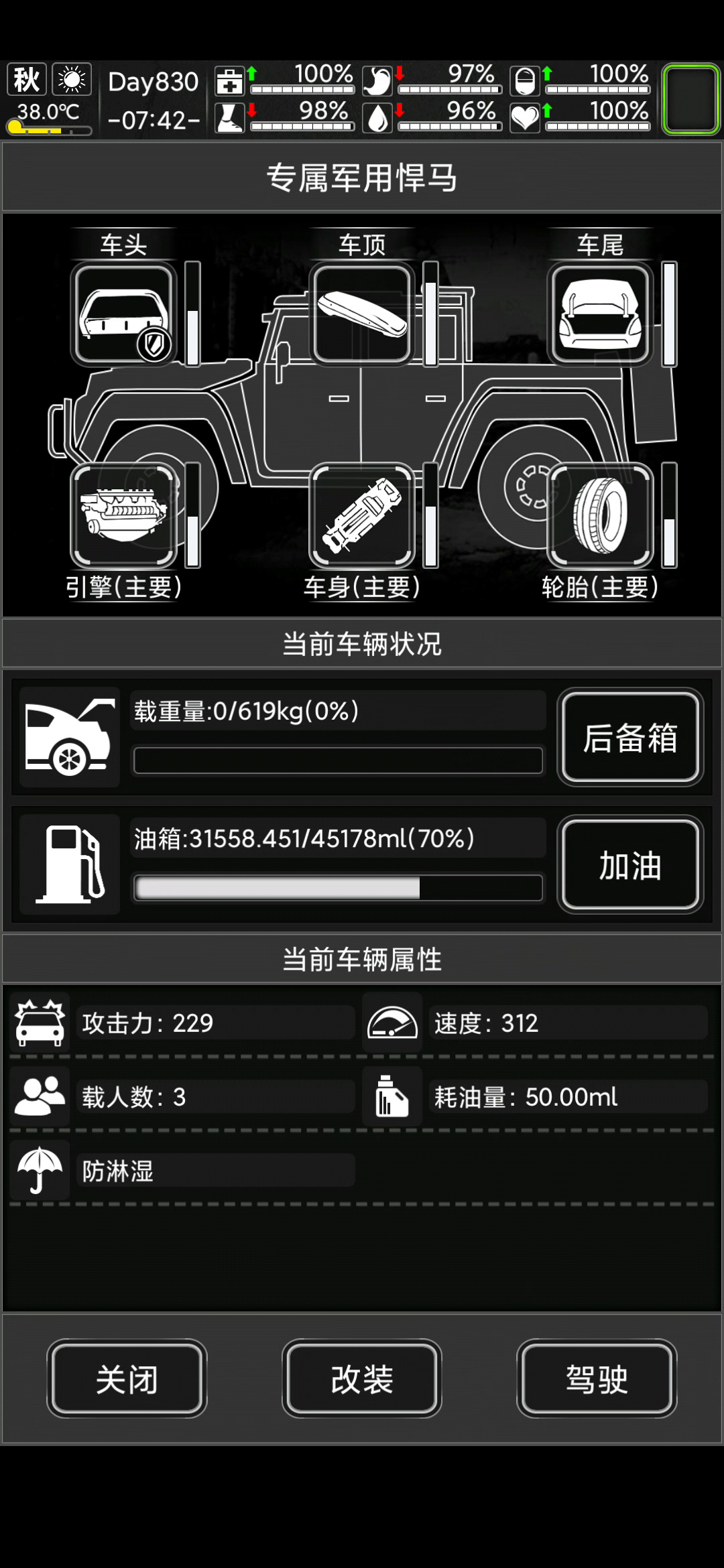This screenshot has width=724, height=1568.
Task: Close the vehicle panel with 关闭
Action: (127, 1378)
